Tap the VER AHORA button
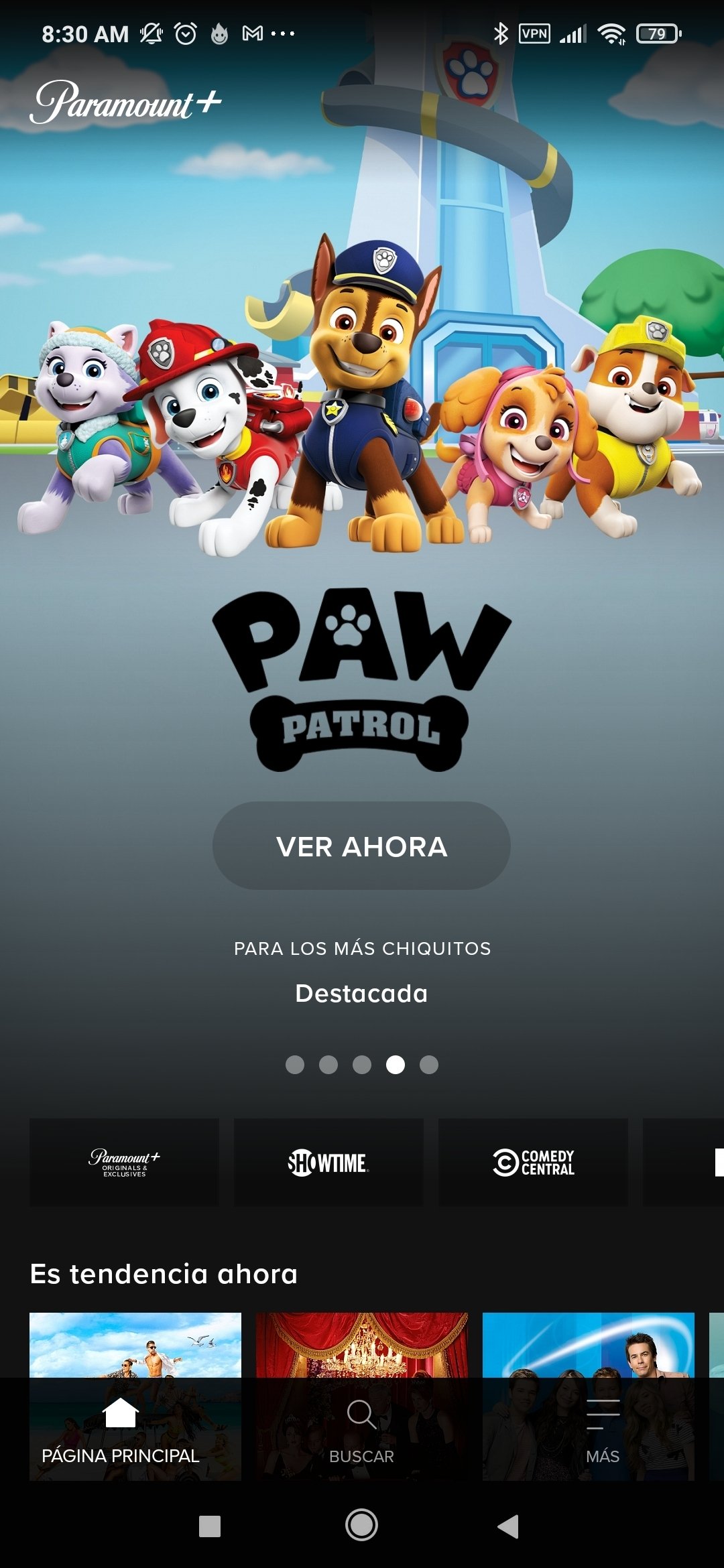The width and height of the screenshot is (724, 1568). pyautogui.click(x=361, y=846)
